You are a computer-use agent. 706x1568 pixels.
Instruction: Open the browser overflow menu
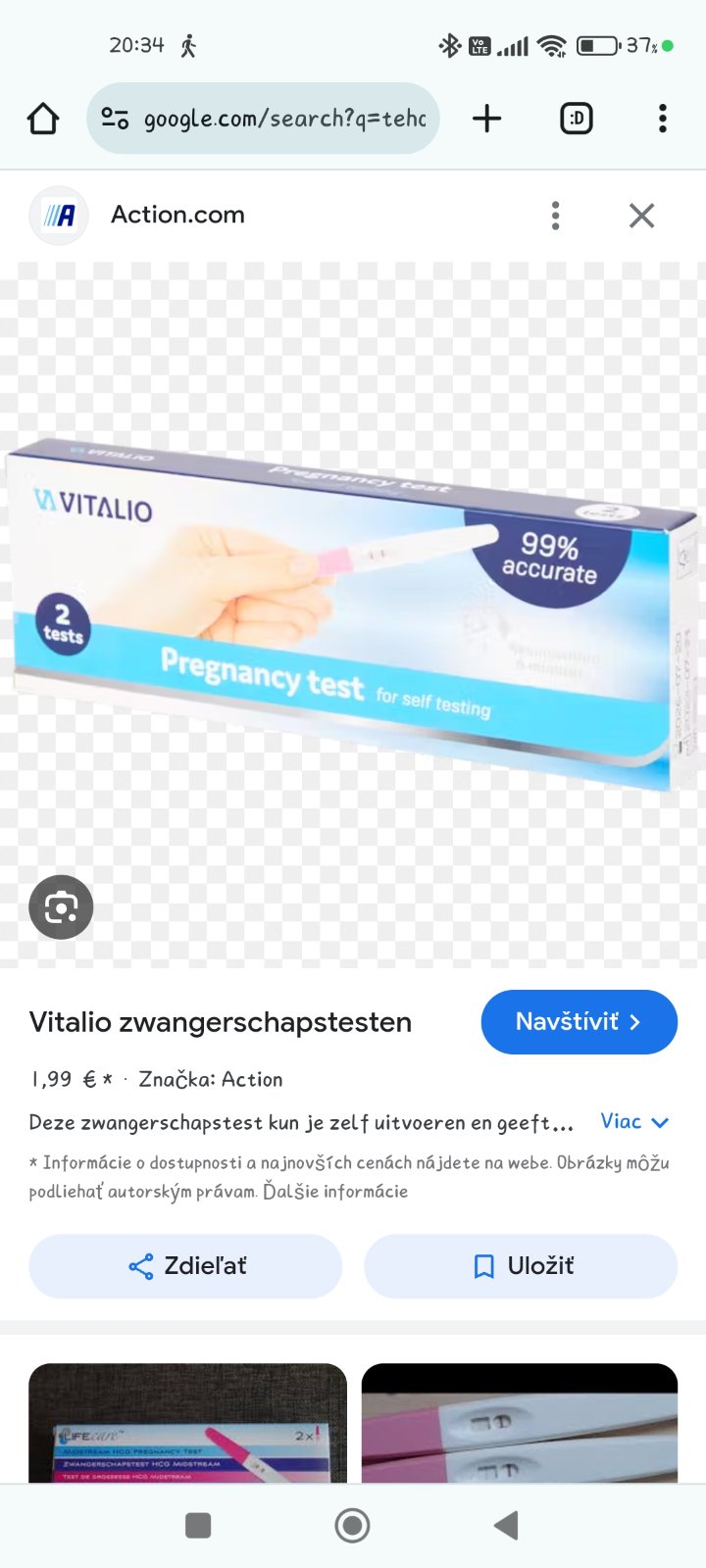tap(663, 119)
